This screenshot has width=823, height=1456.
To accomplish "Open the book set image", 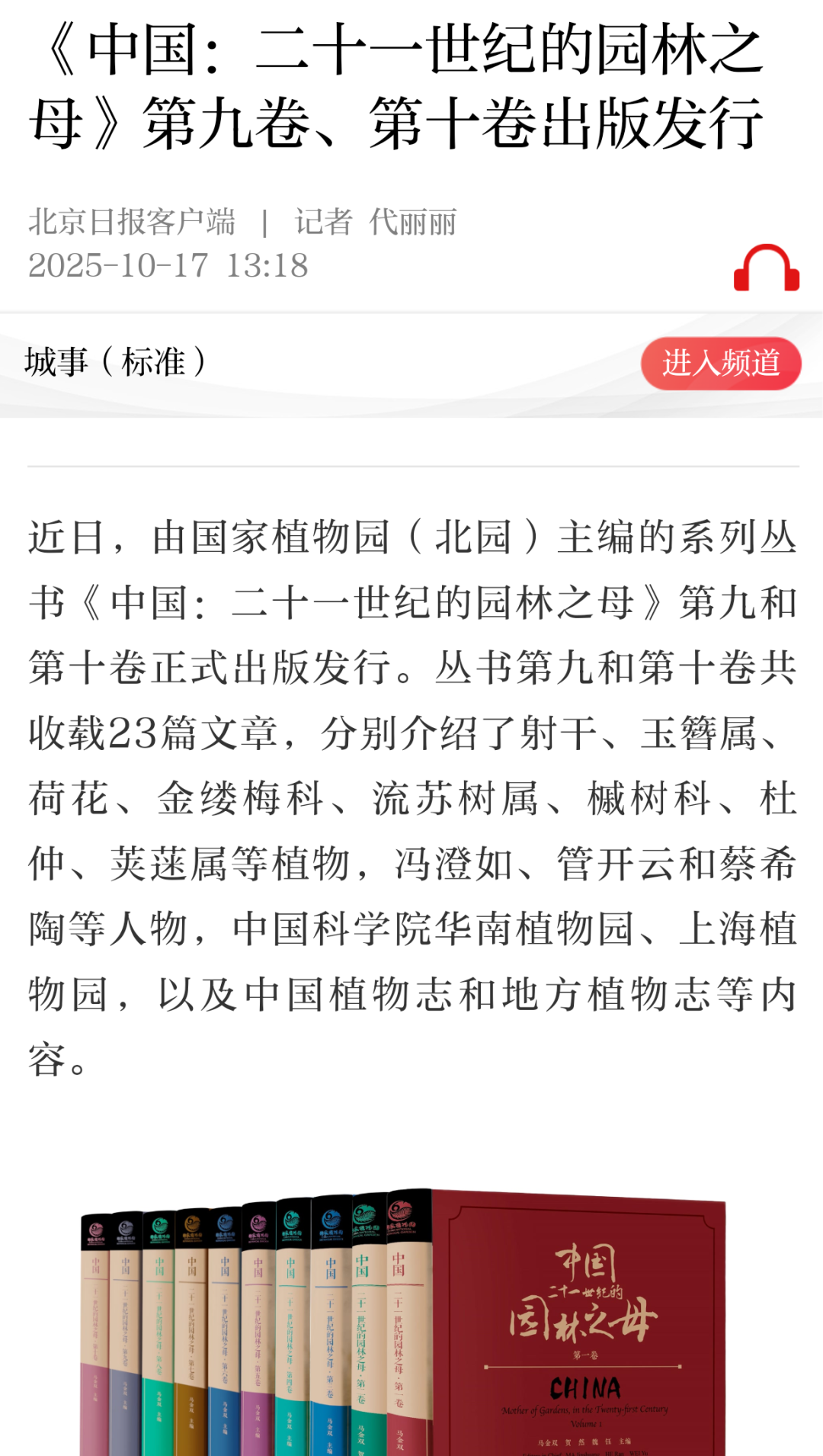I will pyautogui.click(x=404, y=1323).
